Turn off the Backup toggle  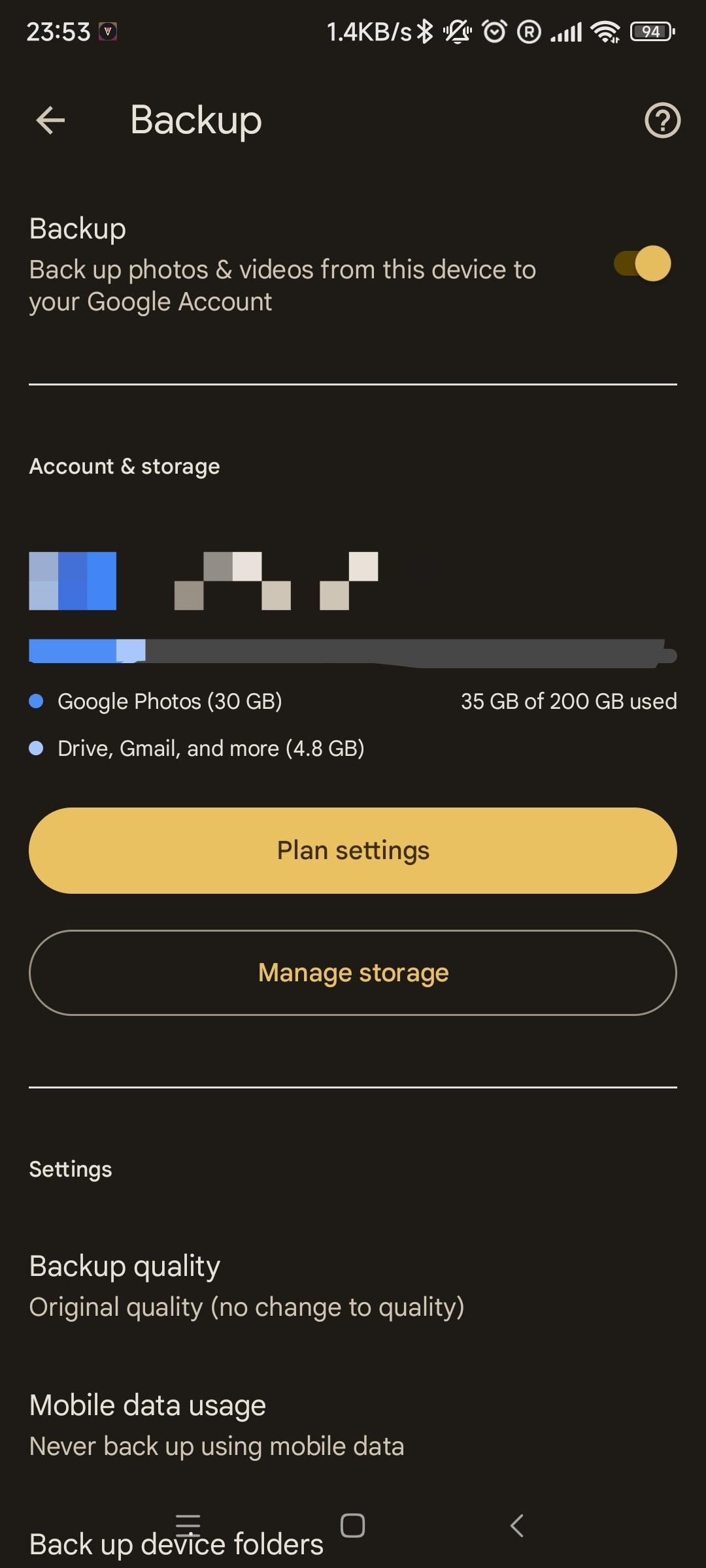click(642, 264)
